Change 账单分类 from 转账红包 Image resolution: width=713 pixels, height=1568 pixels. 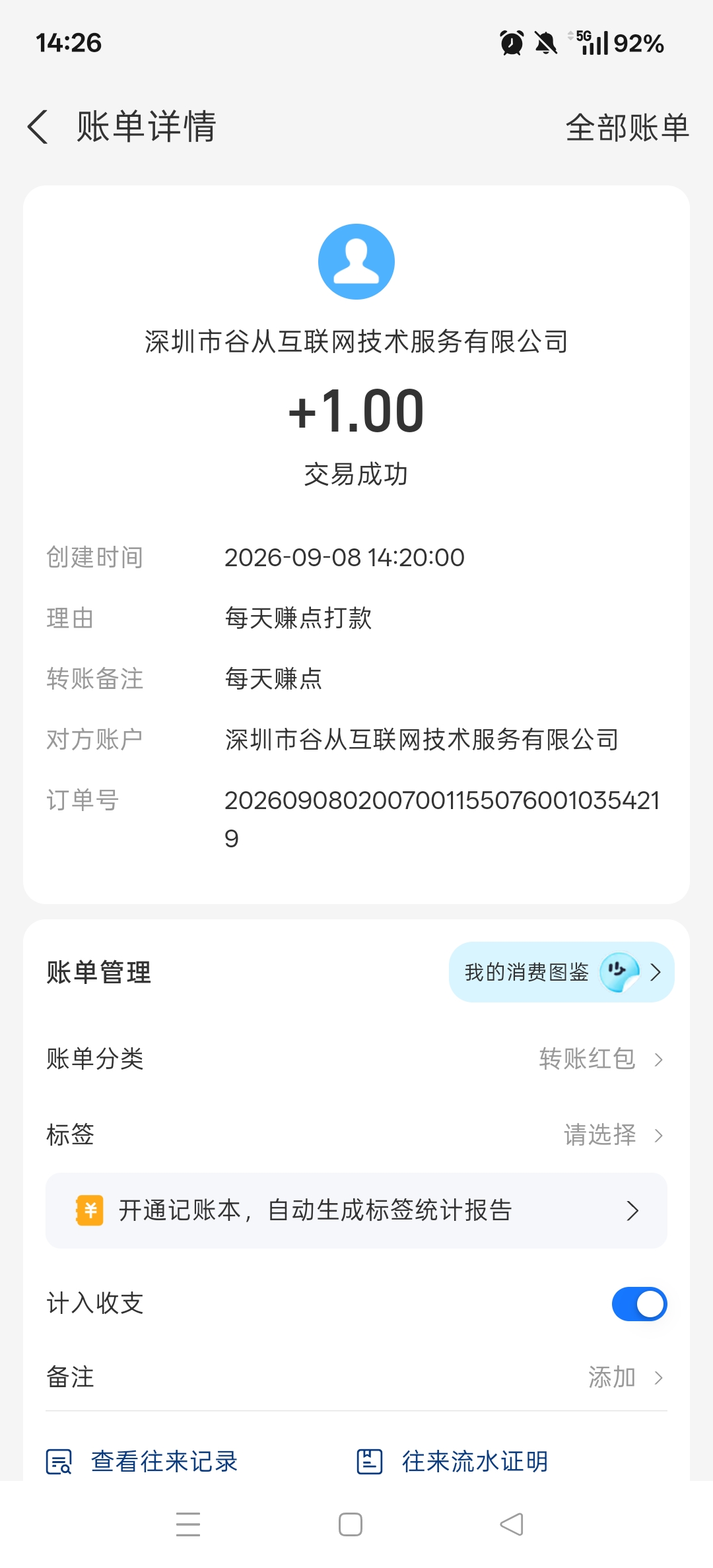point(356,1059)
